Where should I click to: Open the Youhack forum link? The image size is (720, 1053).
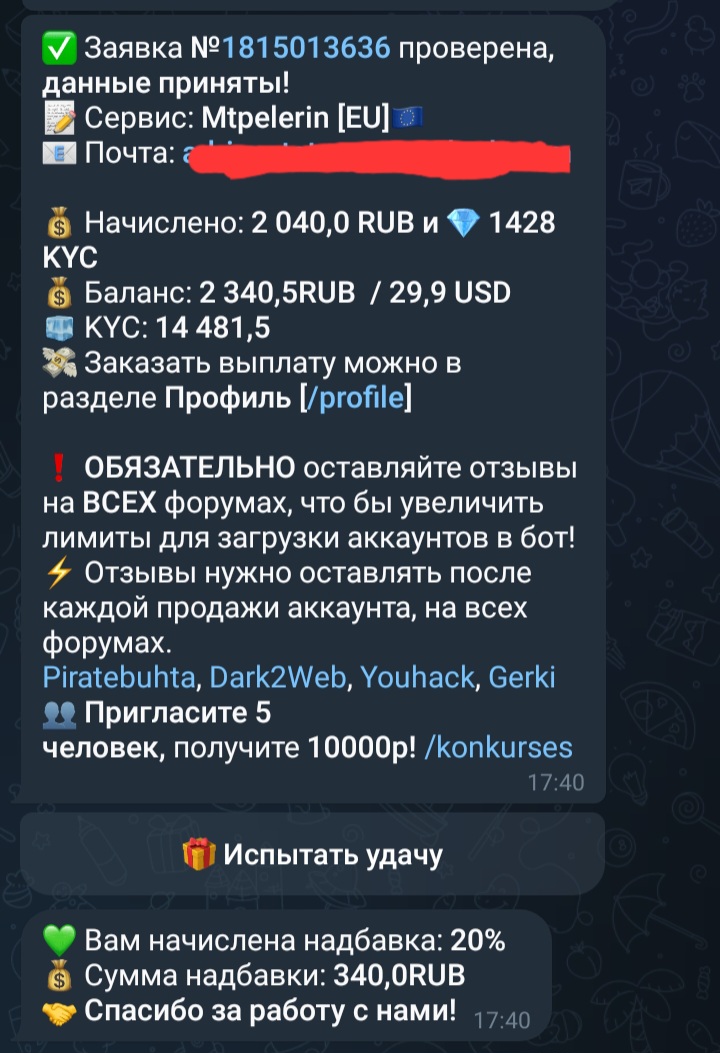click(417, 678)
